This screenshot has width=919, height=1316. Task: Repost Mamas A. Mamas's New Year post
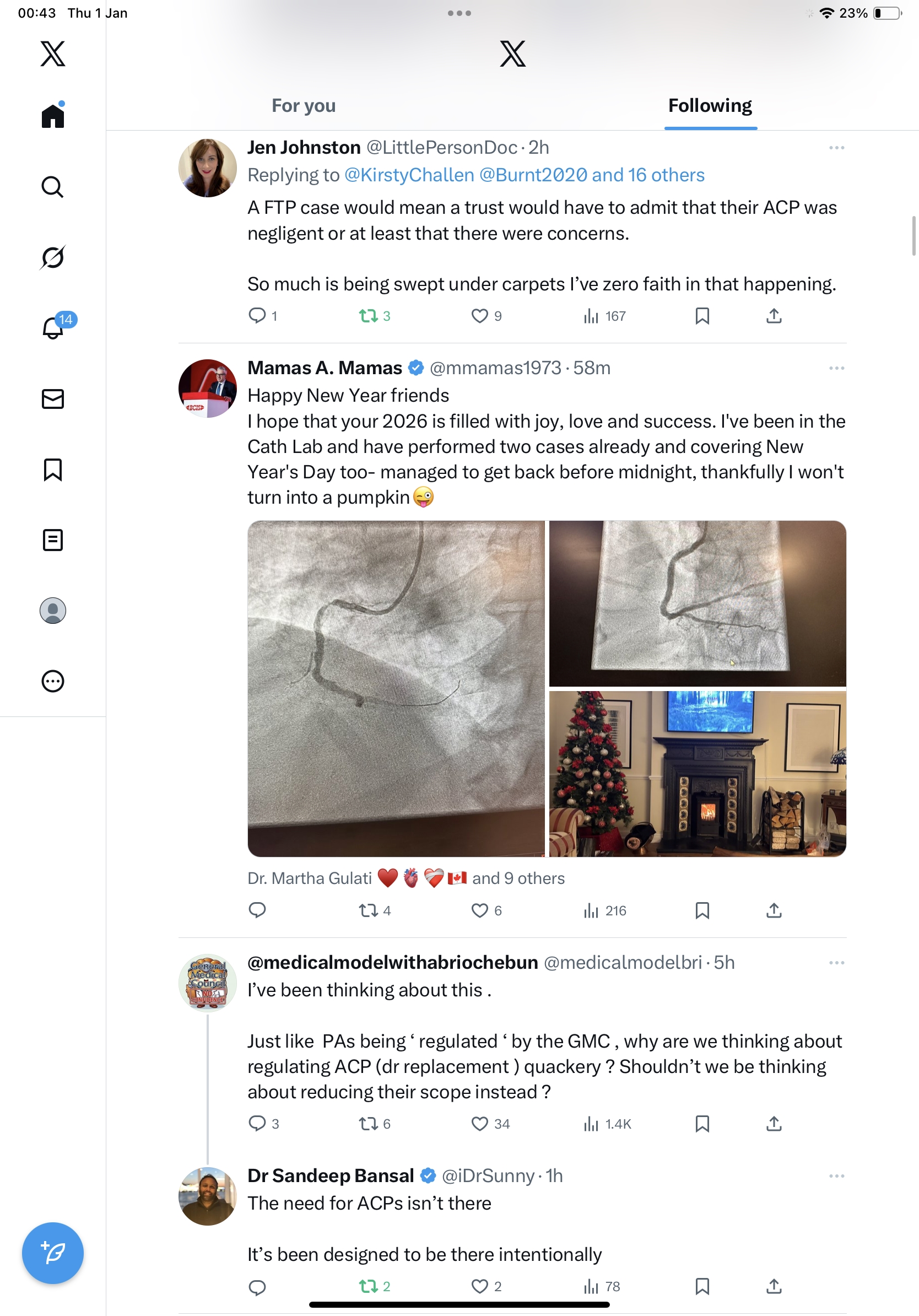368,910
